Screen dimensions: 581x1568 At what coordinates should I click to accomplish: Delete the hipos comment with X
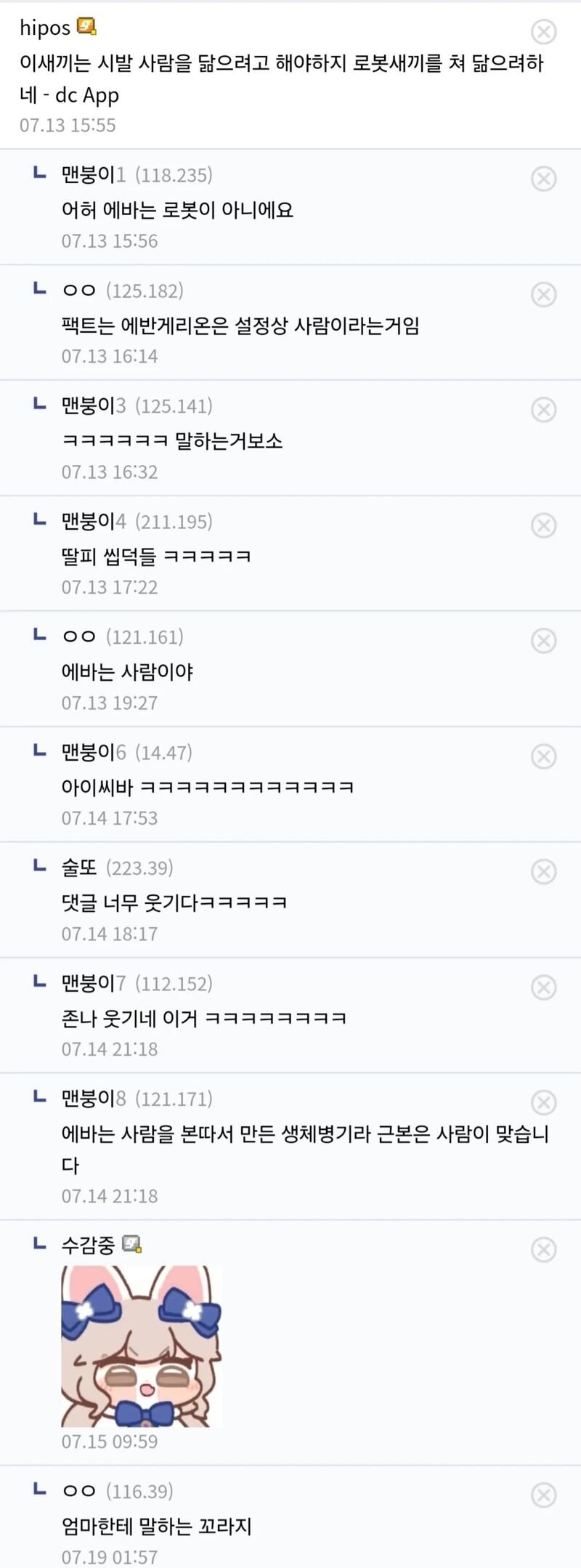(x=543, y=32)
